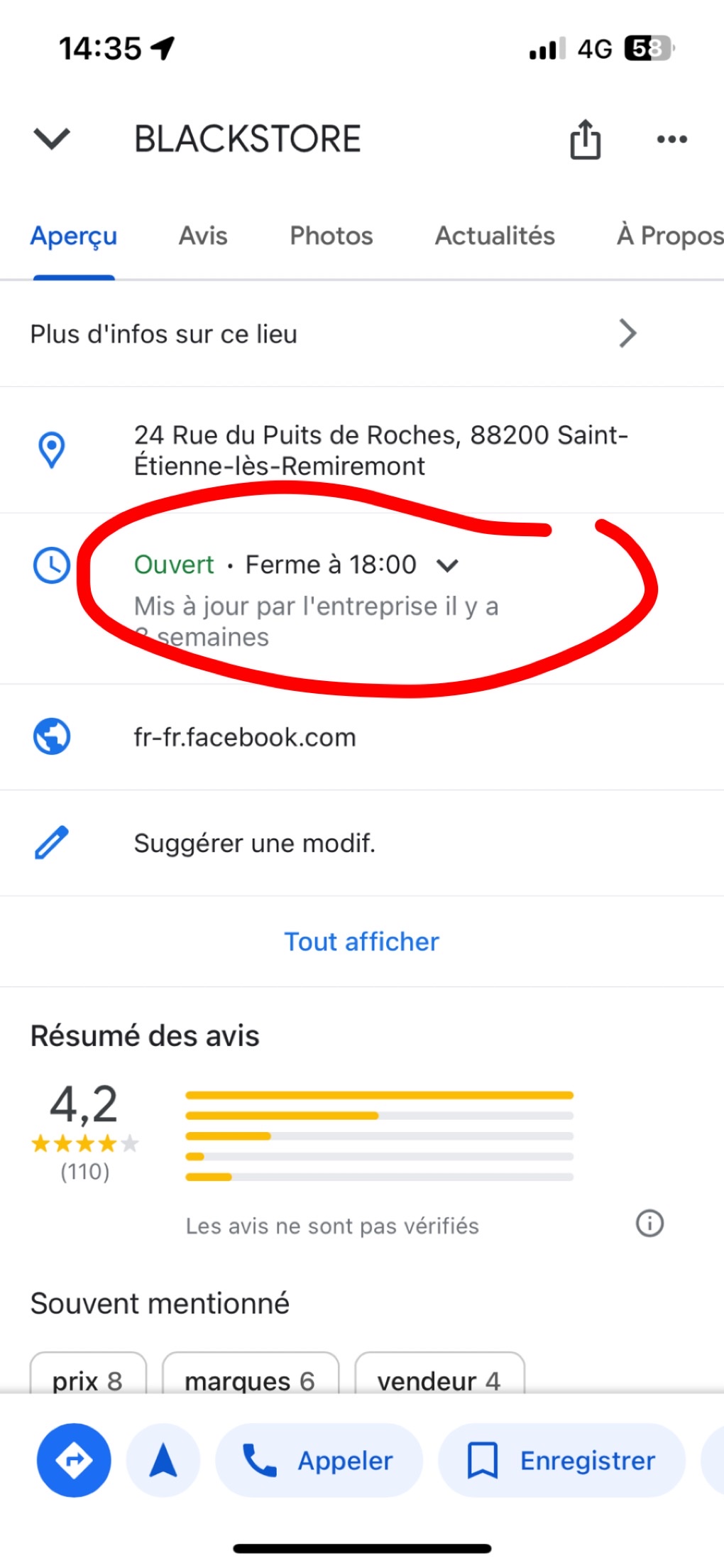Screen dimensions: 724x1568
Task: Select the prix 8 chip
Action: 87,1376
